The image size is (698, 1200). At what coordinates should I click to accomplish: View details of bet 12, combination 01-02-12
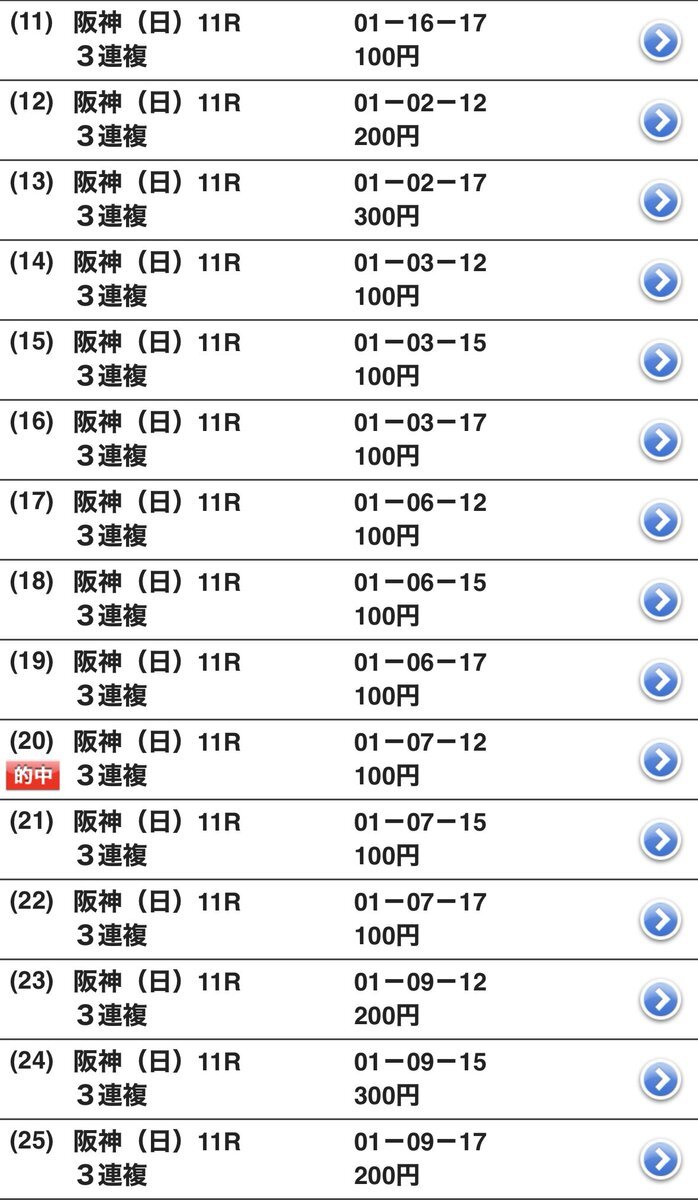point(349,120)
